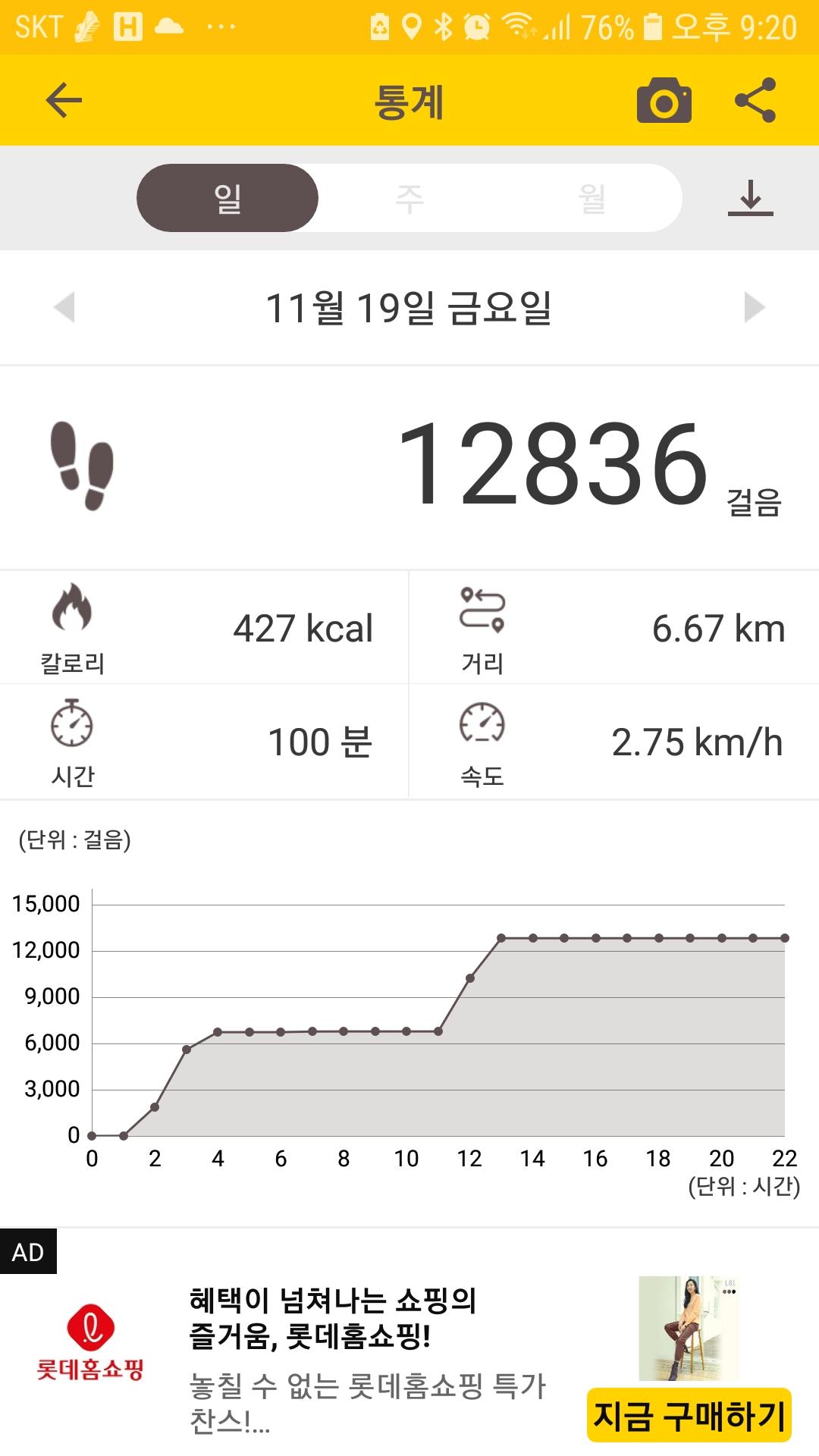The height and width of the screenshot is (1456, 819).
Task: Open the 롯데홈쇼핑 ad options dots
Action: [x=729, y=1291]
